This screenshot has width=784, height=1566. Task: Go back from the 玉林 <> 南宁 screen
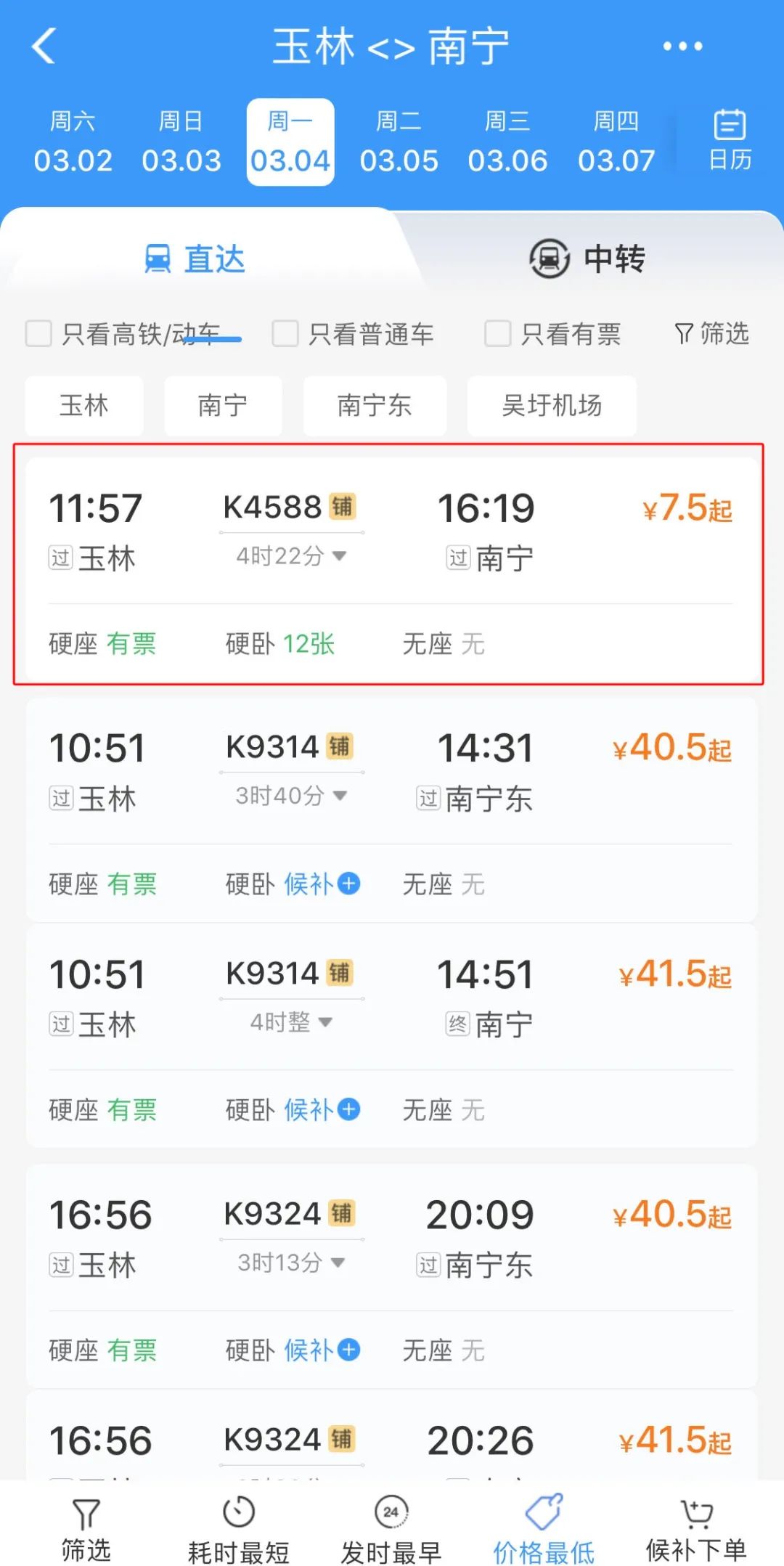[44, 46]
